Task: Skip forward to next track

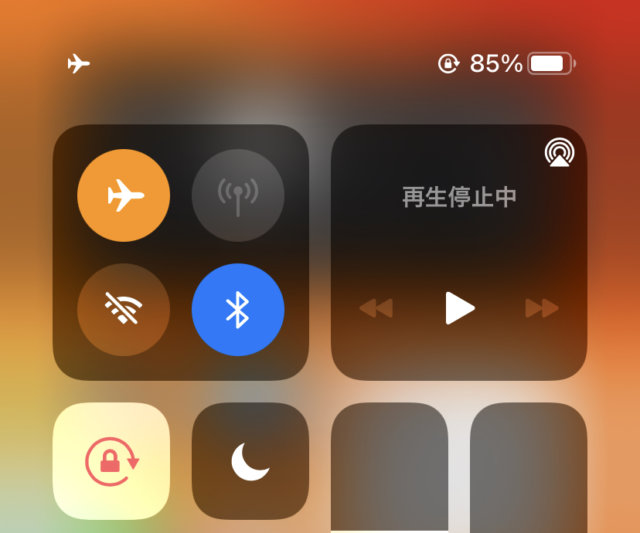Action: (541, 308)
